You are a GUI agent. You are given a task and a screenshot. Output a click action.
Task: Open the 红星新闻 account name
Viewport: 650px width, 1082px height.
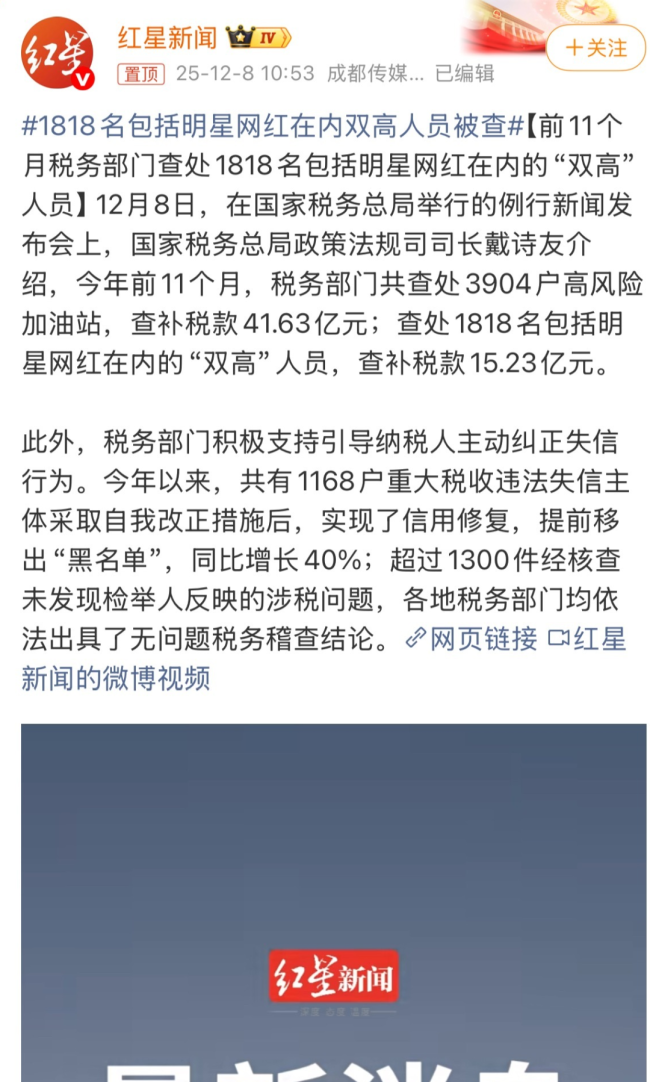point(167,39)
